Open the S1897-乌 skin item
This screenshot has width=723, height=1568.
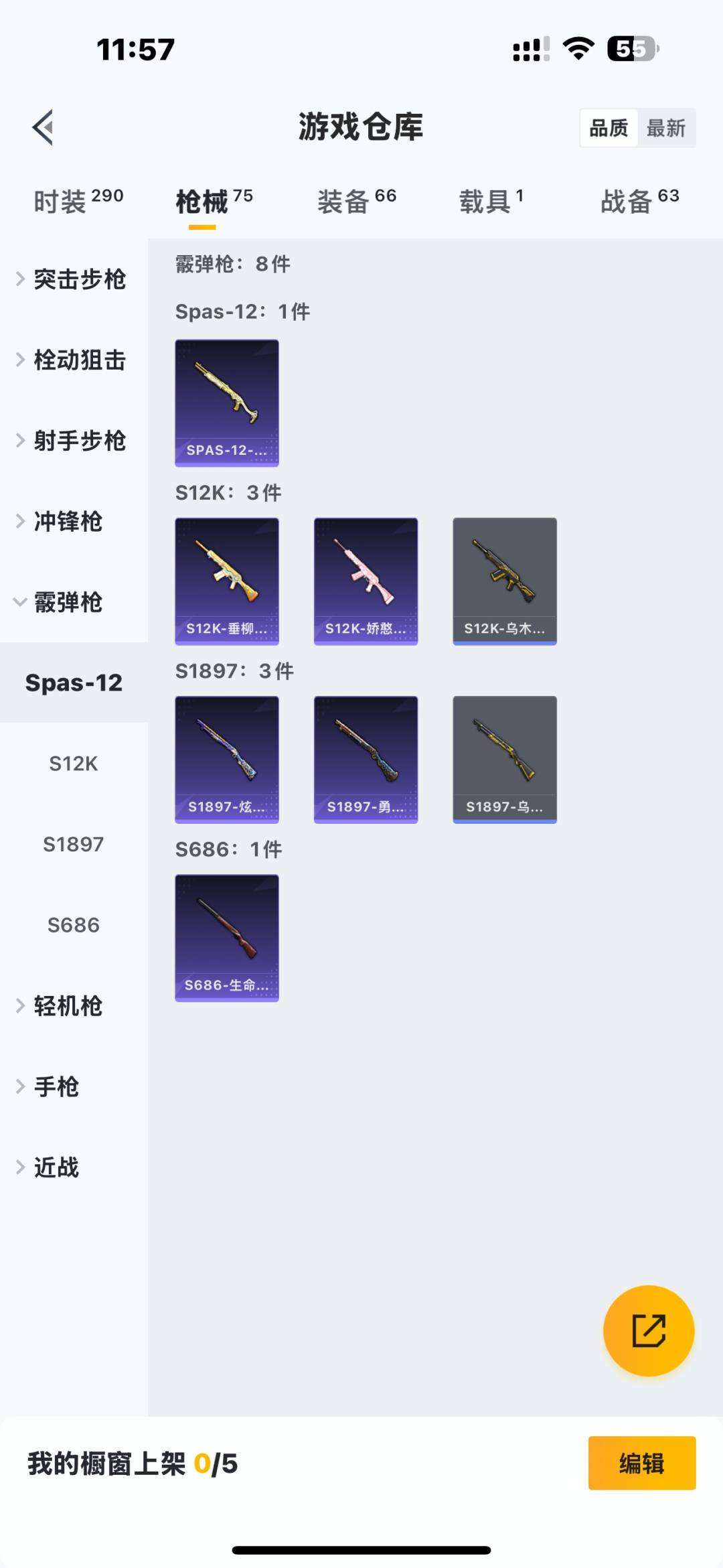coord(505,759)
